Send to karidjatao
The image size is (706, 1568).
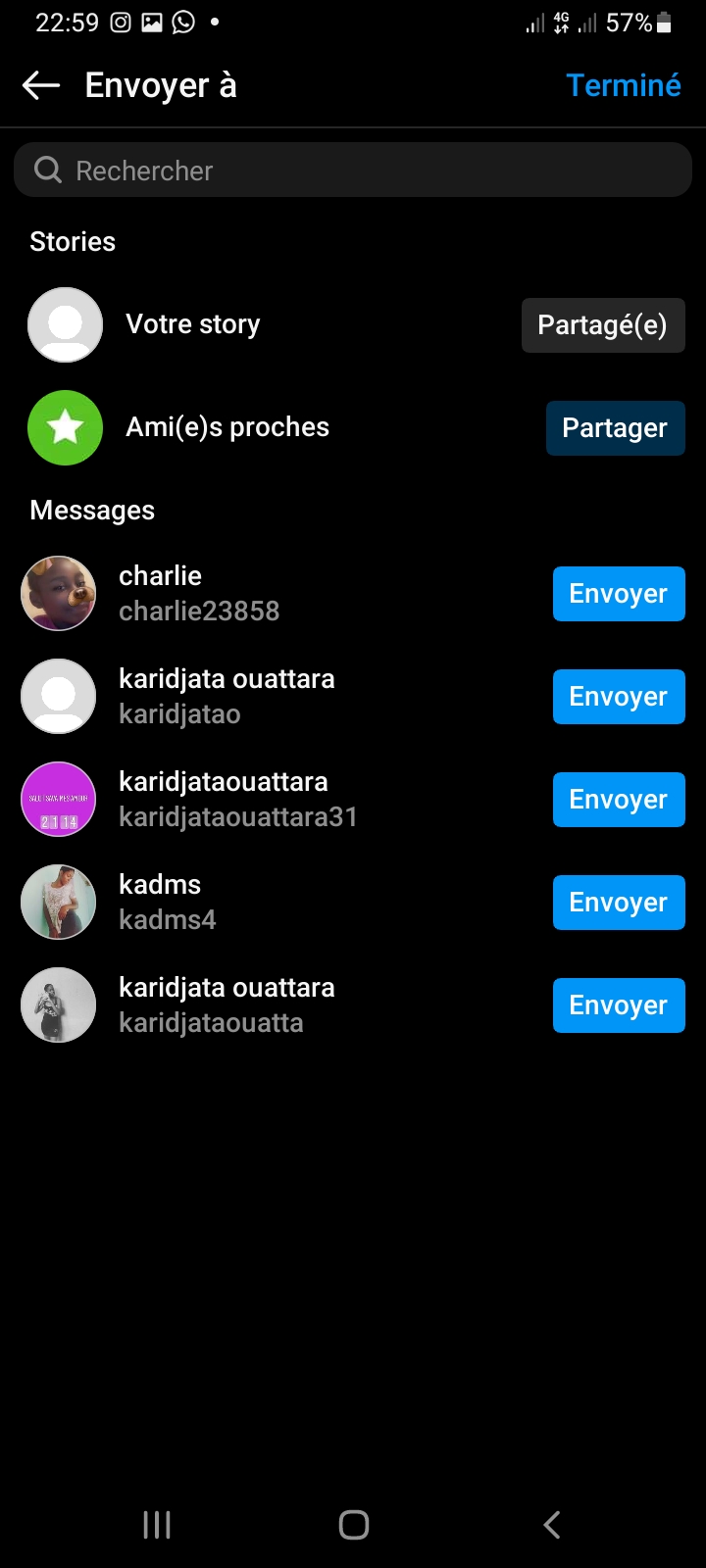pyautogui.click(x=618, y=697)
